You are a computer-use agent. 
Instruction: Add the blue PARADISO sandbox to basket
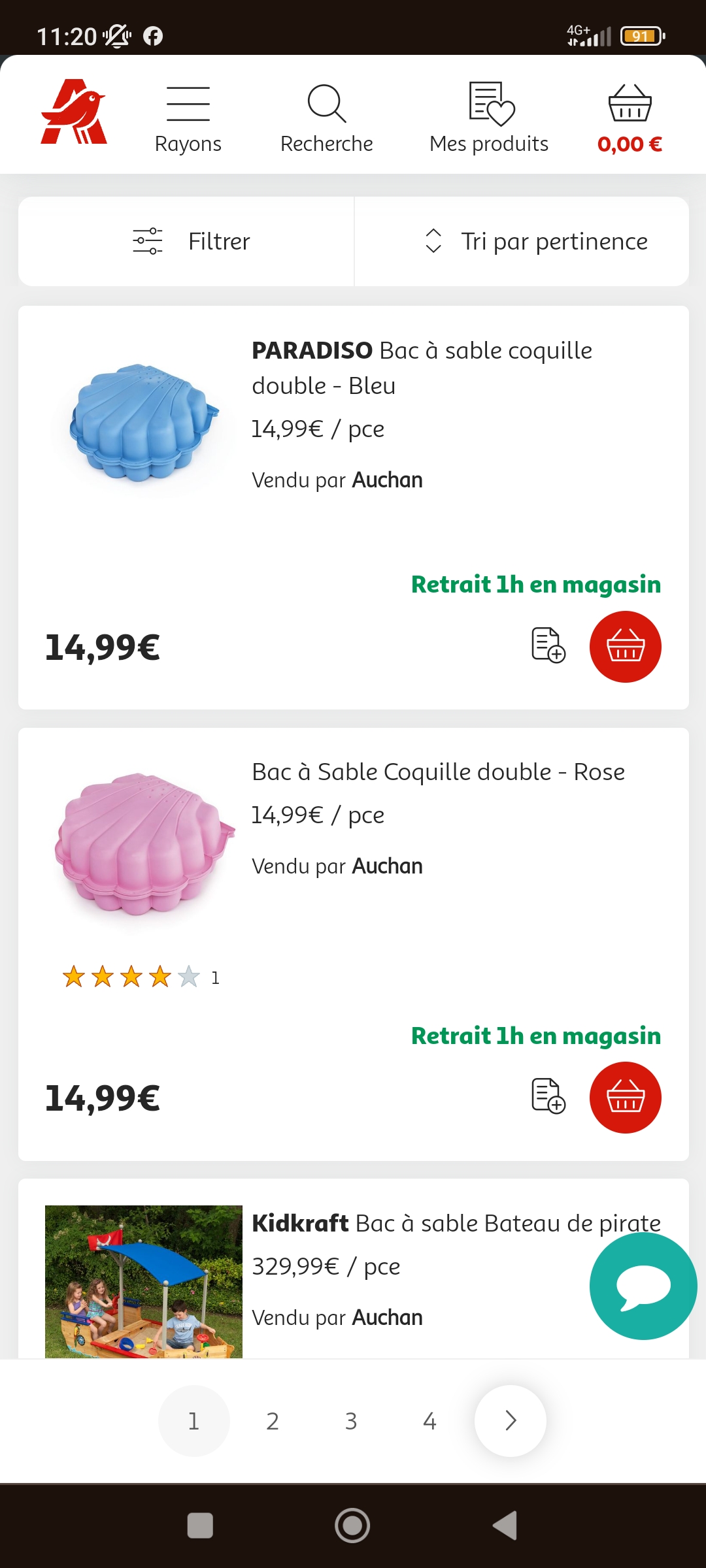(625, 647)
